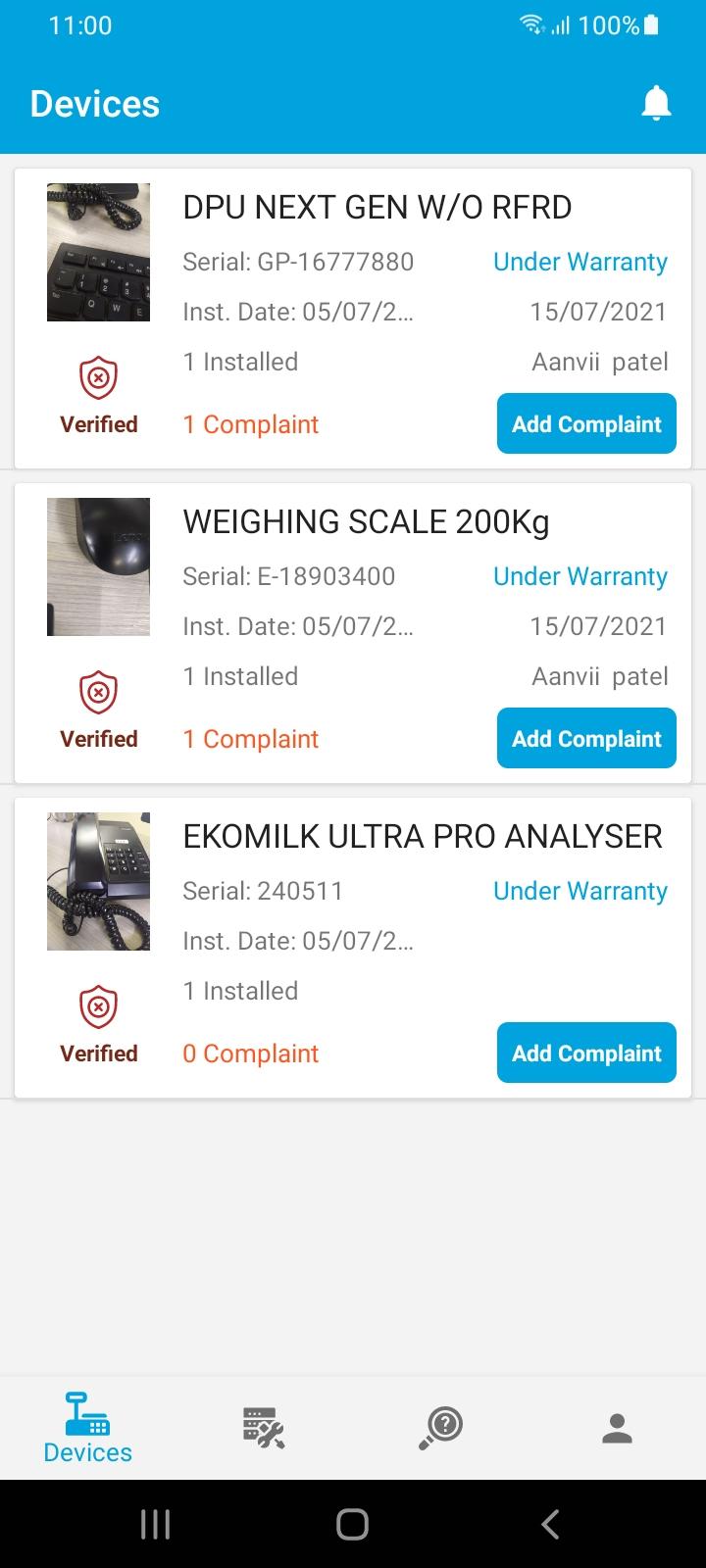Go to the help search tab
706x1568 pixels.
tap(440, 1427)
